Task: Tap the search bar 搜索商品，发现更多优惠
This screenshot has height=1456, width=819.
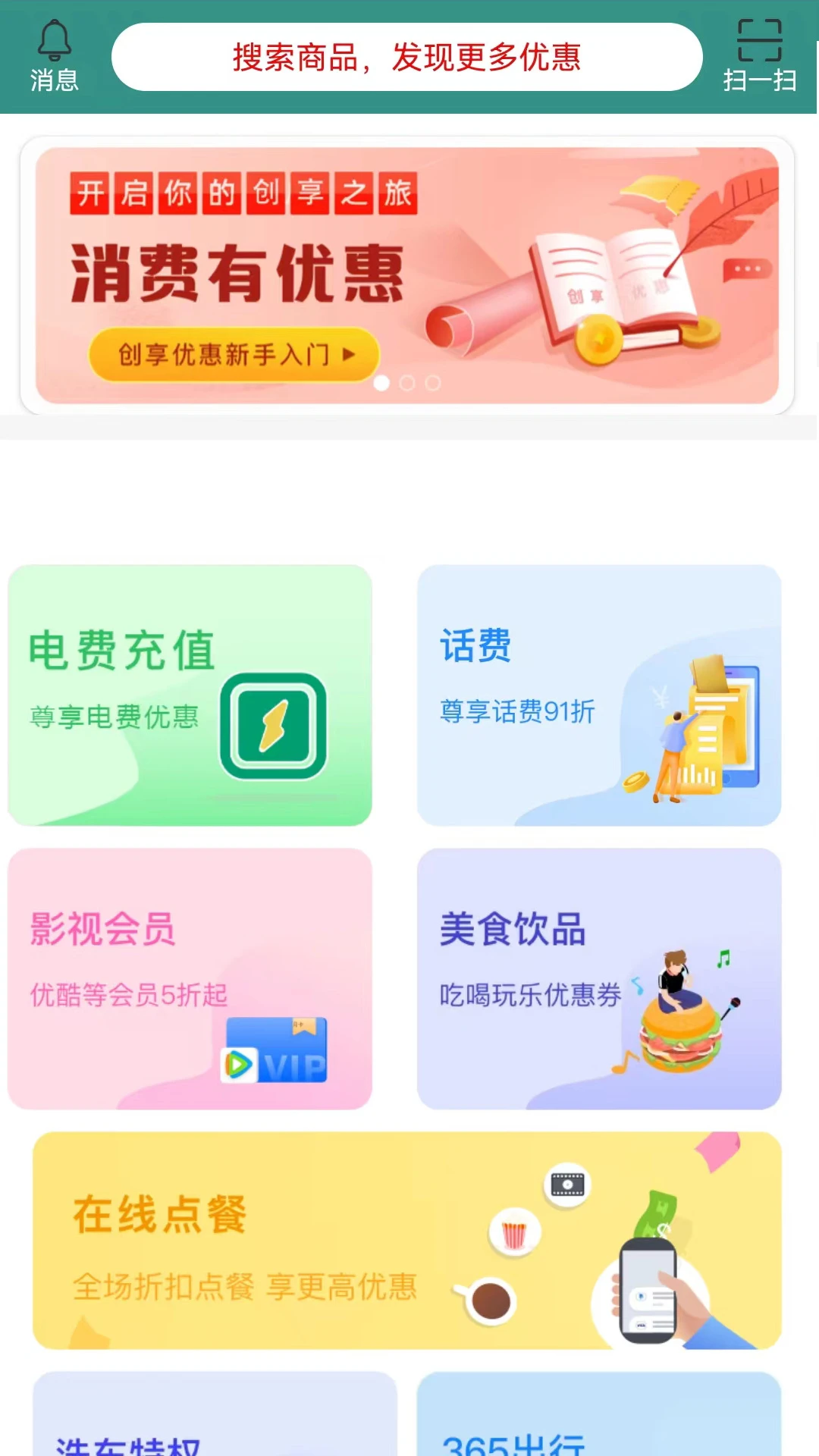Action: pos(406,56)
